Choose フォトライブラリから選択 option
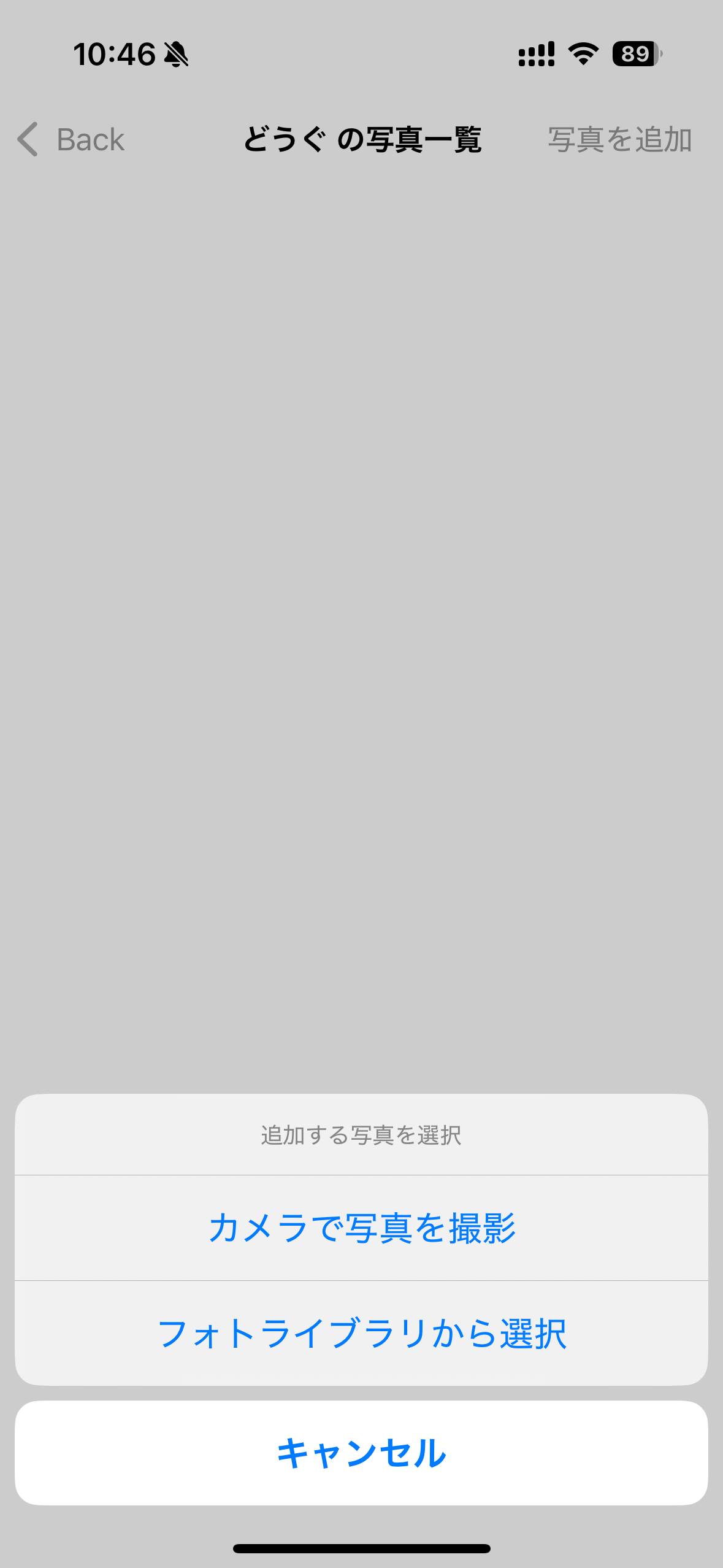The height and width of the screenshot is (1568, 723). pos(361,1334)
